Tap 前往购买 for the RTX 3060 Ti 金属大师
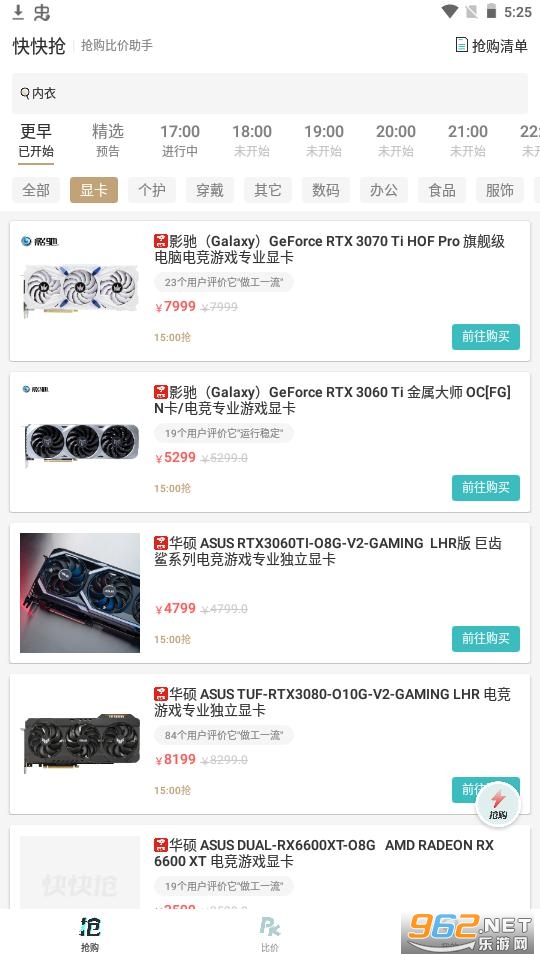The width and height of the screenshot is (540, 960). coord(486,488)
